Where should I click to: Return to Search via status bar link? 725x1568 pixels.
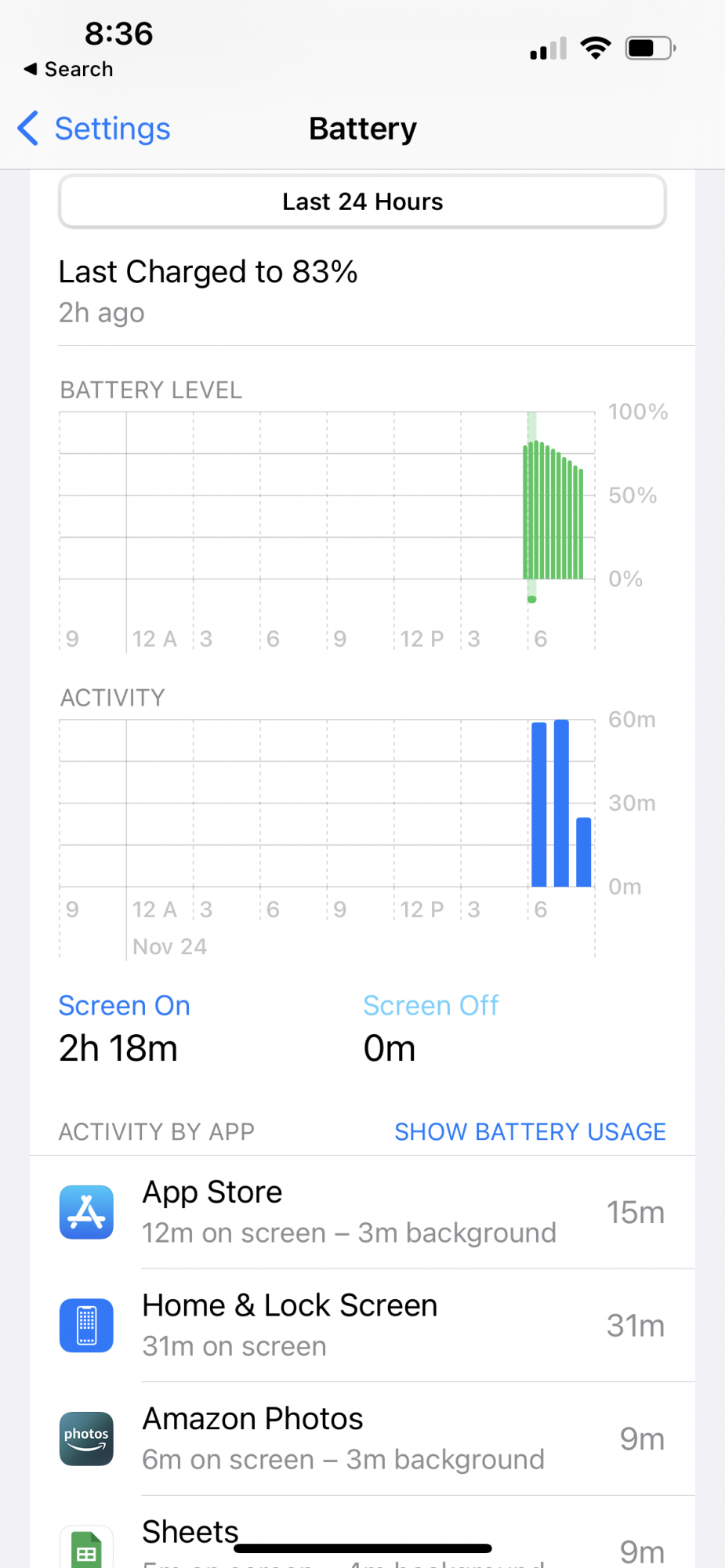pyautogui.click(x=69, y=69)
